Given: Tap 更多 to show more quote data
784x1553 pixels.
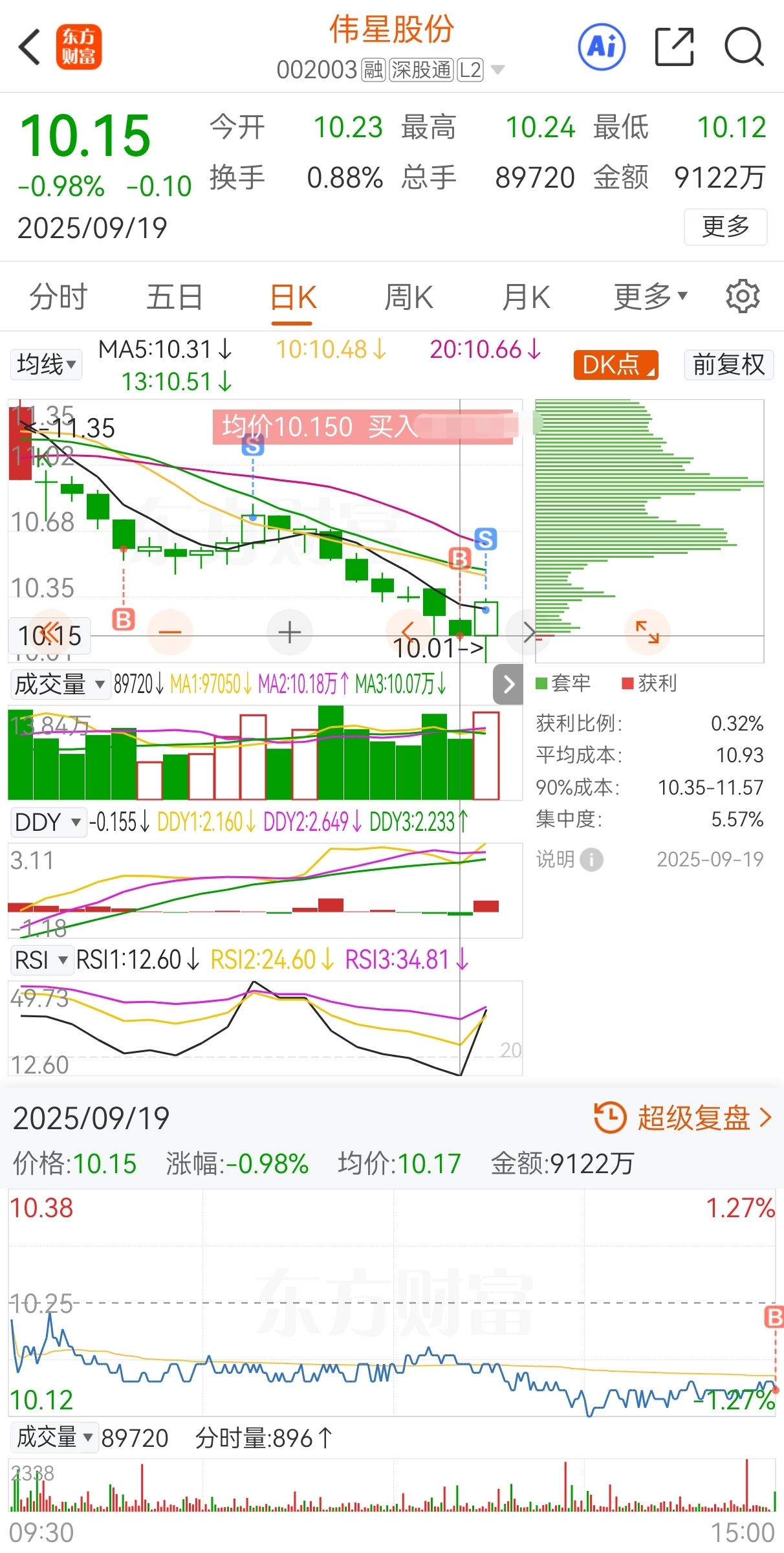Looking at the screenshot, I should 726,227.
